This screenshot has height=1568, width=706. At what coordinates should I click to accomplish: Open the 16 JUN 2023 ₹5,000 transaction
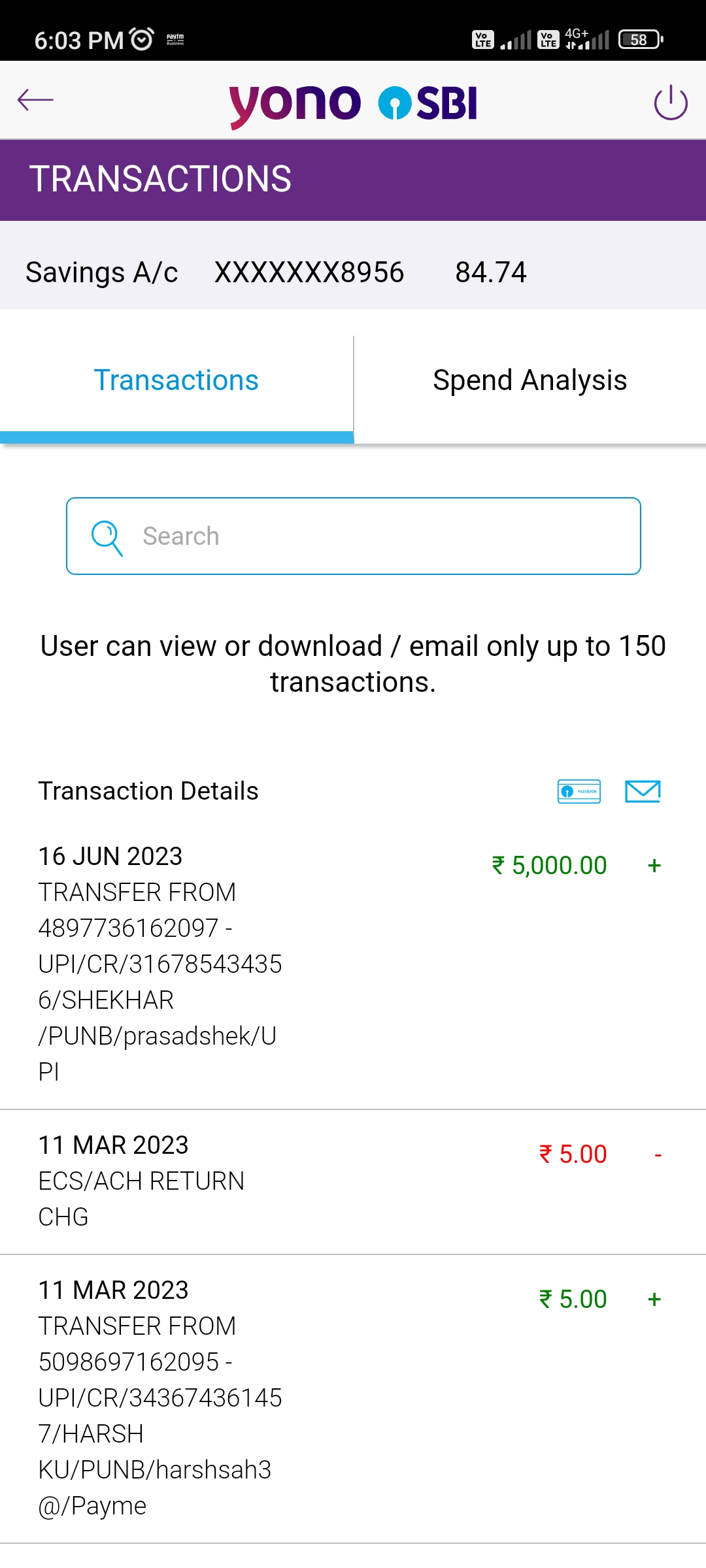353,964
